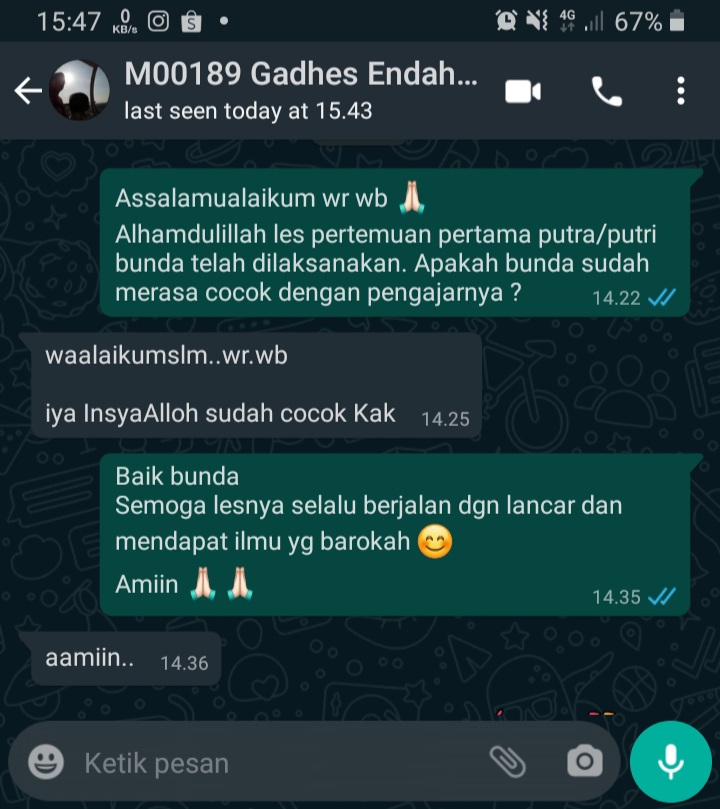Start a voice call with Gadhes Endah
This screenshot has height=809, width=720.
[x=606, y=91]
